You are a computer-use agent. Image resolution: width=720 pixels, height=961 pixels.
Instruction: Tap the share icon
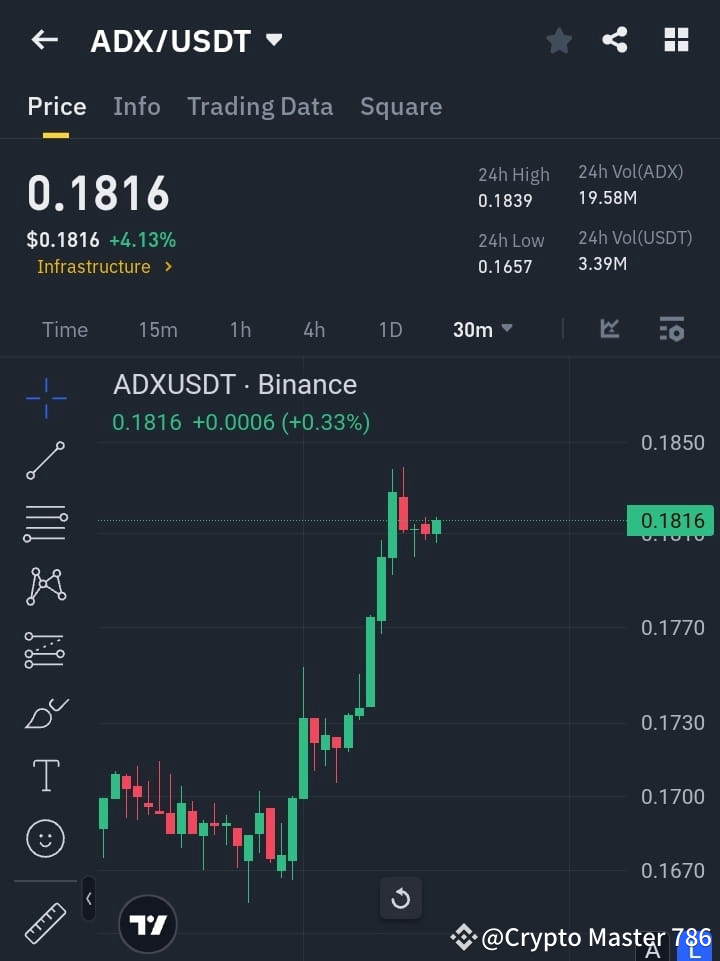coord(616,40)
